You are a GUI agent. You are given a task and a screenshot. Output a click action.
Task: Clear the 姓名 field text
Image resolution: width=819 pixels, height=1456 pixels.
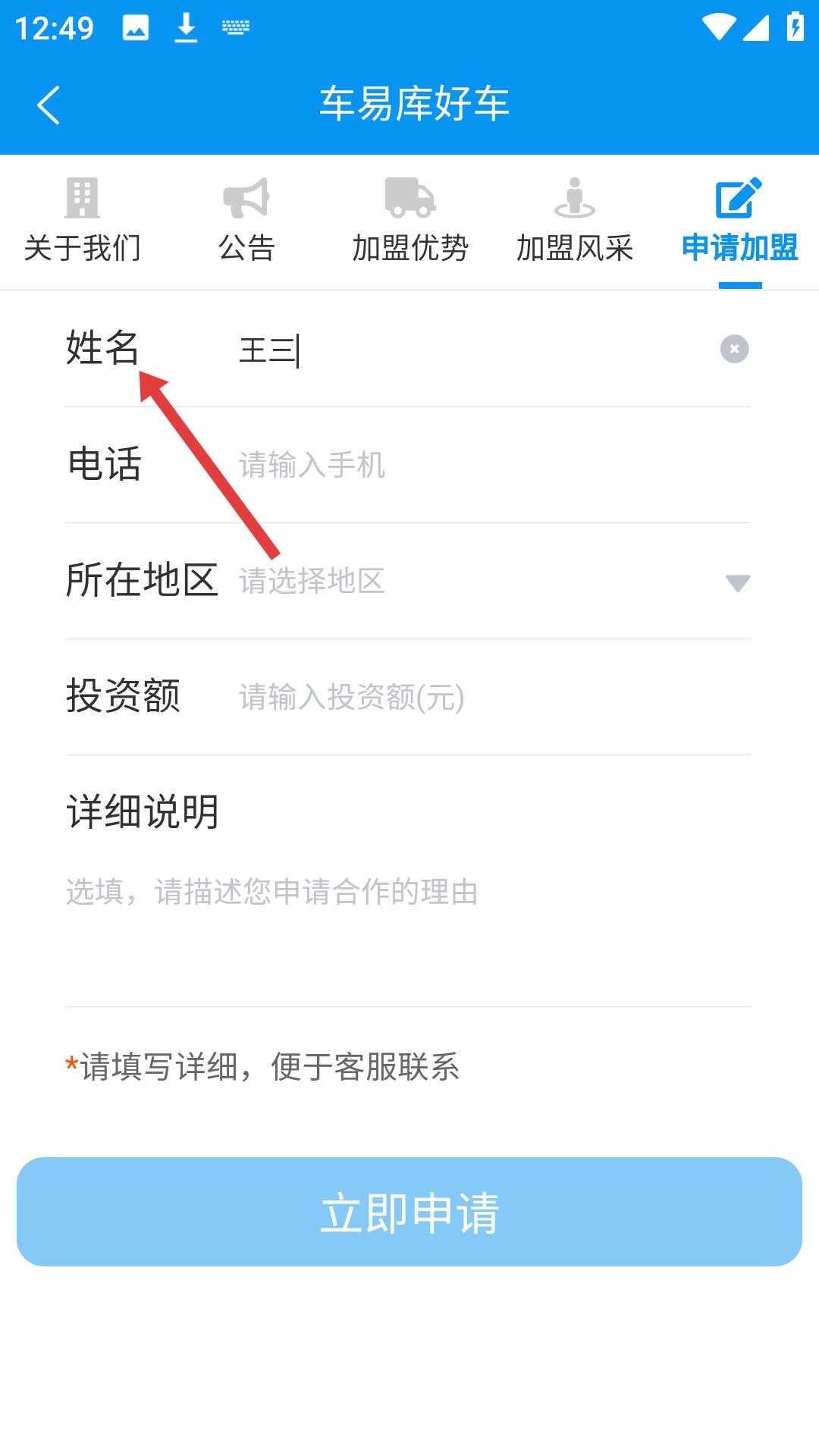pyautogui.click(x=733, y=349)
